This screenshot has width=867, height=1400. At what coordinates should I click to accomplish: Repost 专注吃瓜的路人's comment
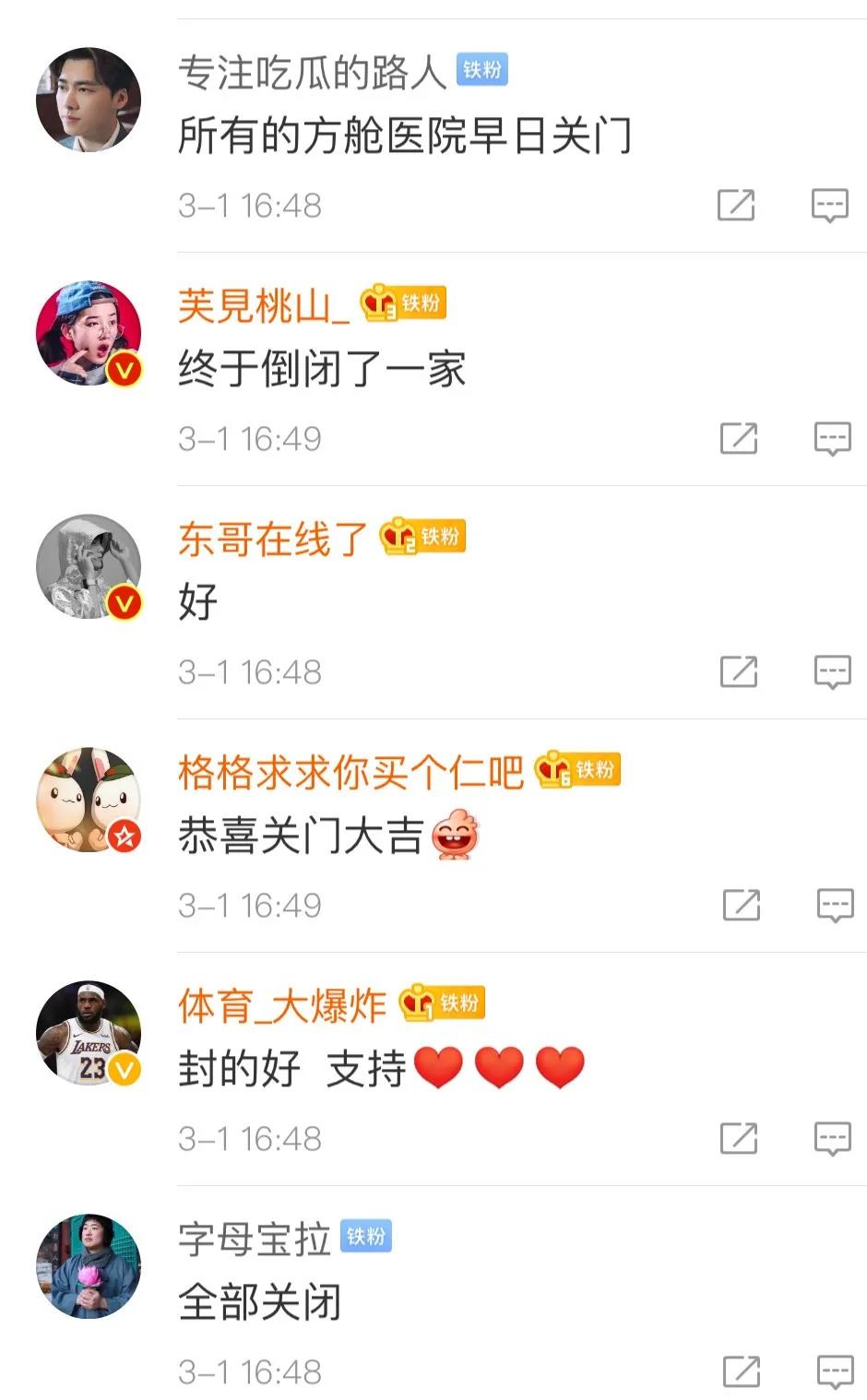click(x=736, y=205)
